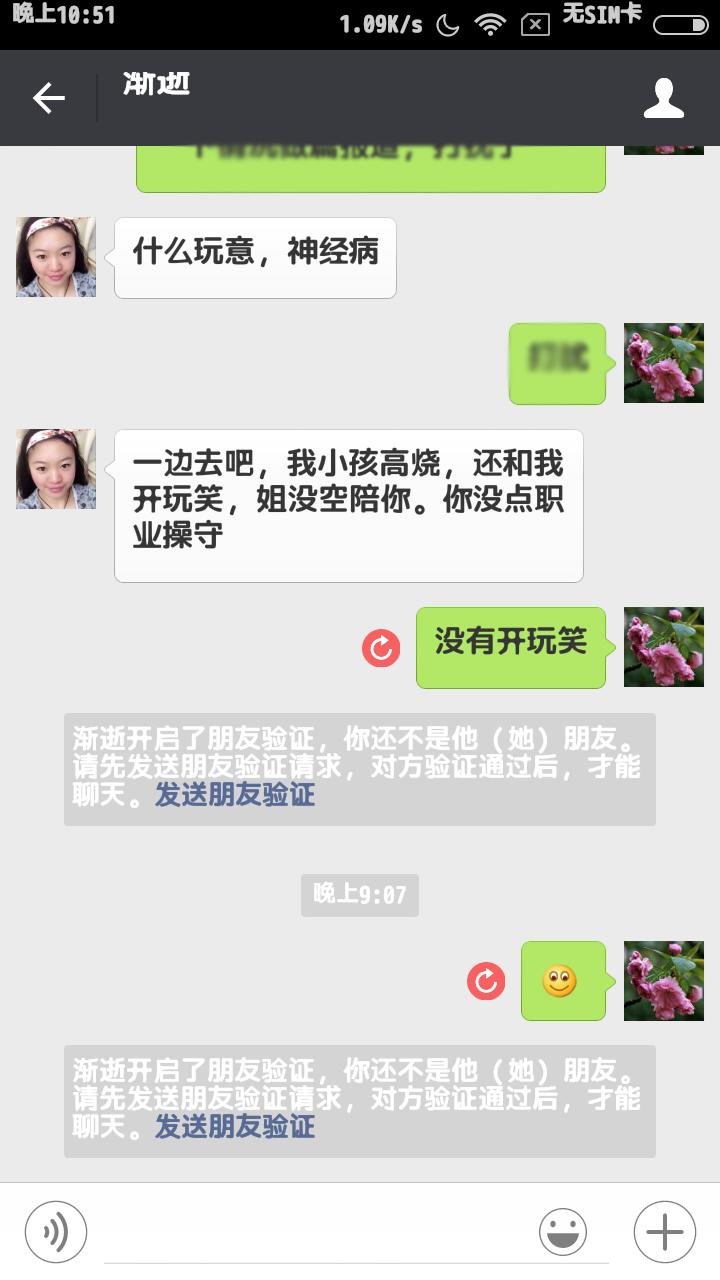
Task: Select the 什么玩意 神经病 message bubble
Action: (x=255, y=257)
